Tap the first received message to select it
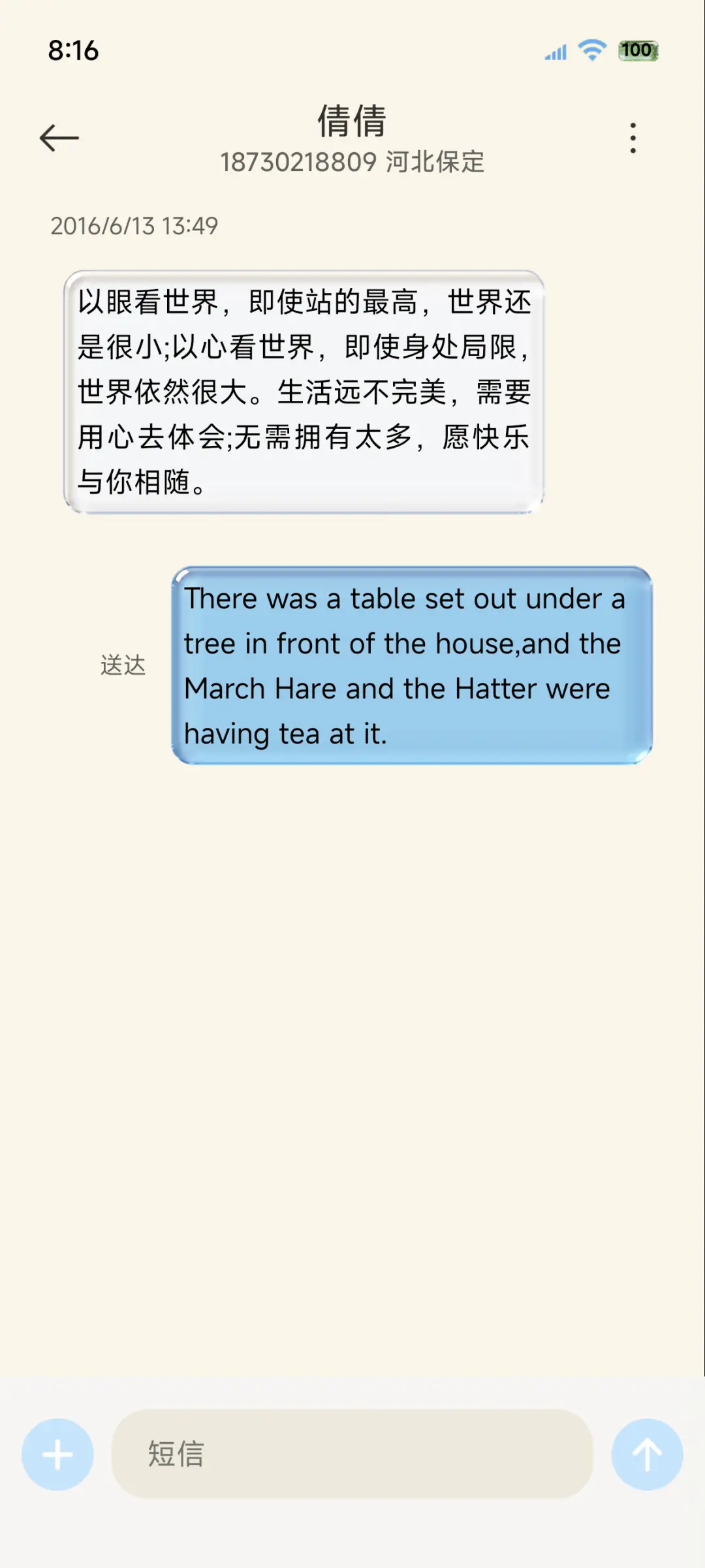 click(x=304, y=390)
